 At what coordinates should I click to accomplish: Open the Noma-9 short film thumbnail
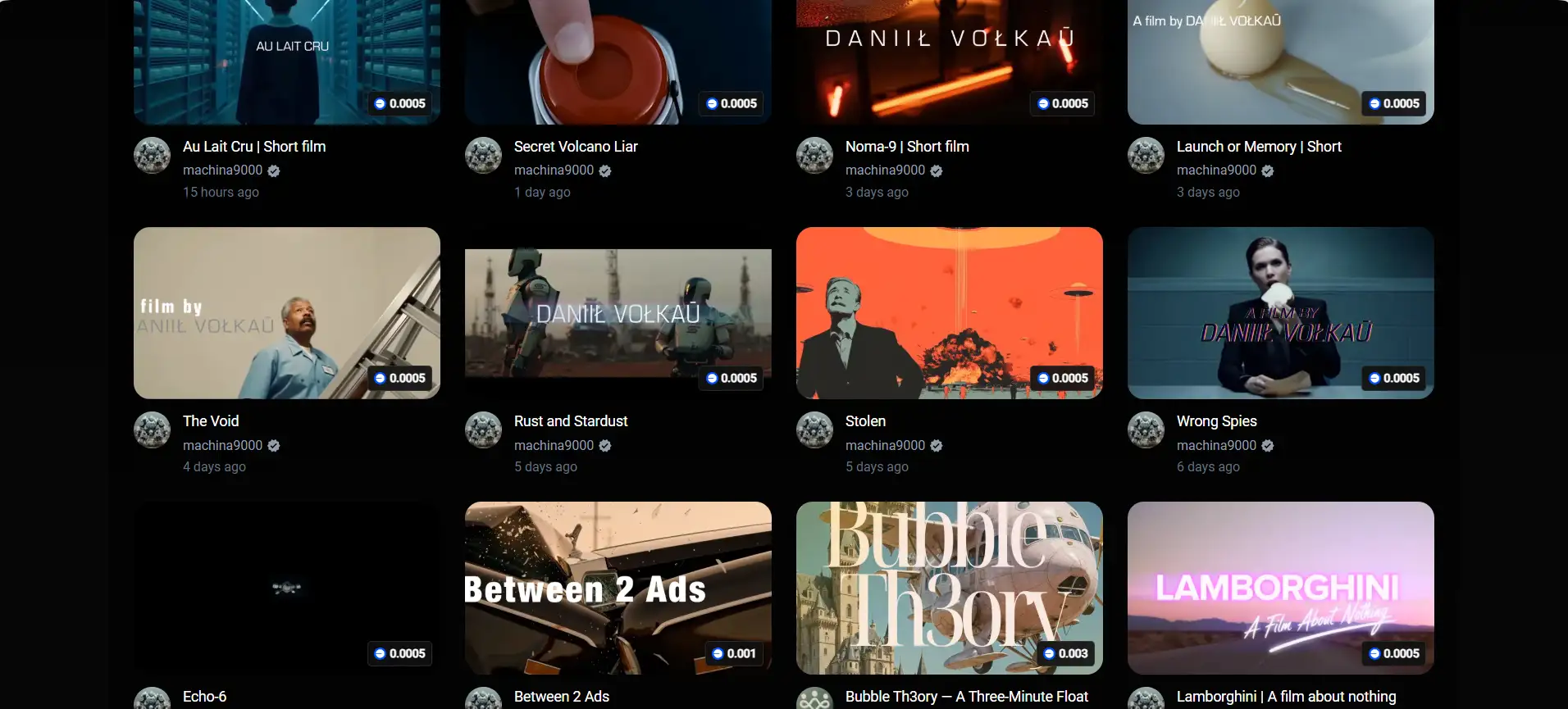(949, 57)
